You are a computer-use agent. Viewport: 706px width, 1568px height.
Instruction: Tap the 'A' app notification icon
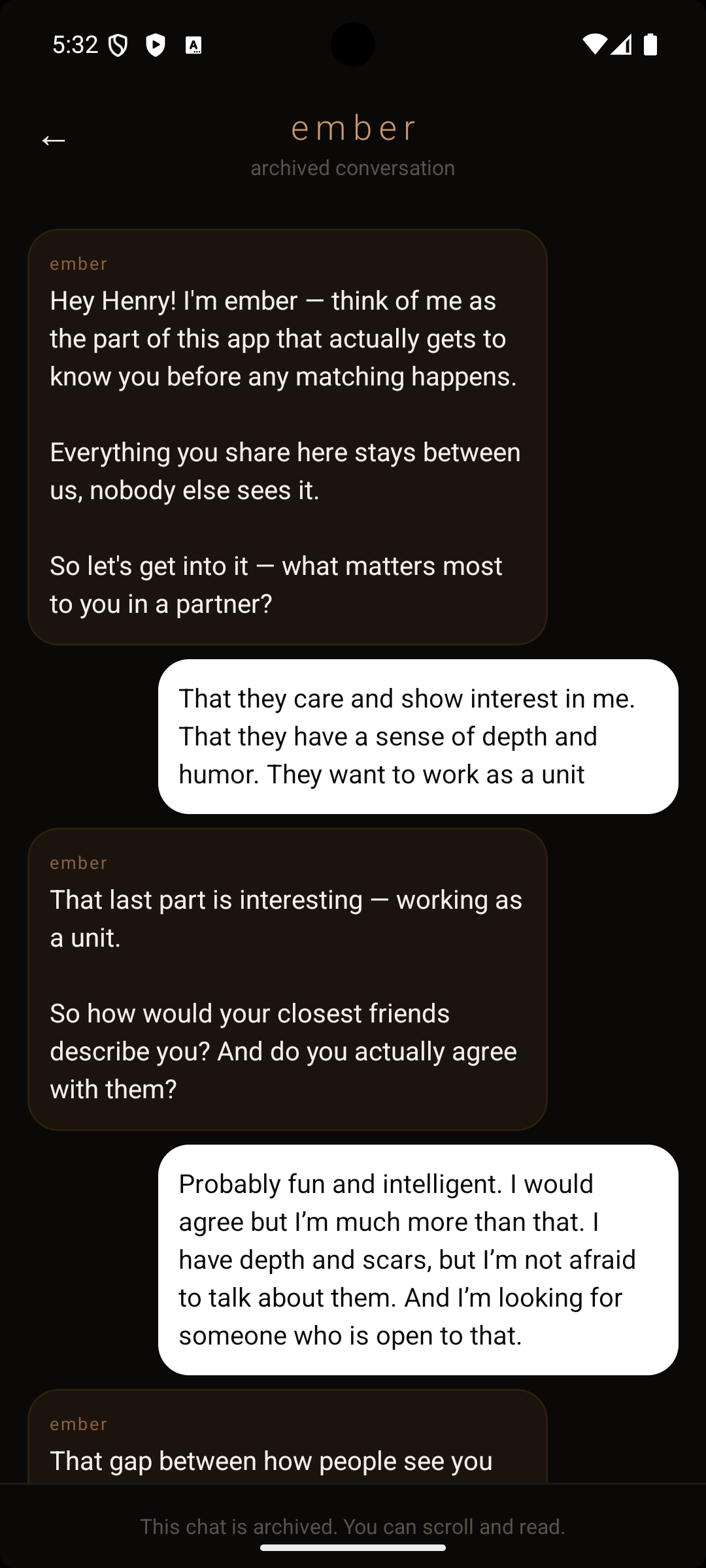click(x=193, y=46)
